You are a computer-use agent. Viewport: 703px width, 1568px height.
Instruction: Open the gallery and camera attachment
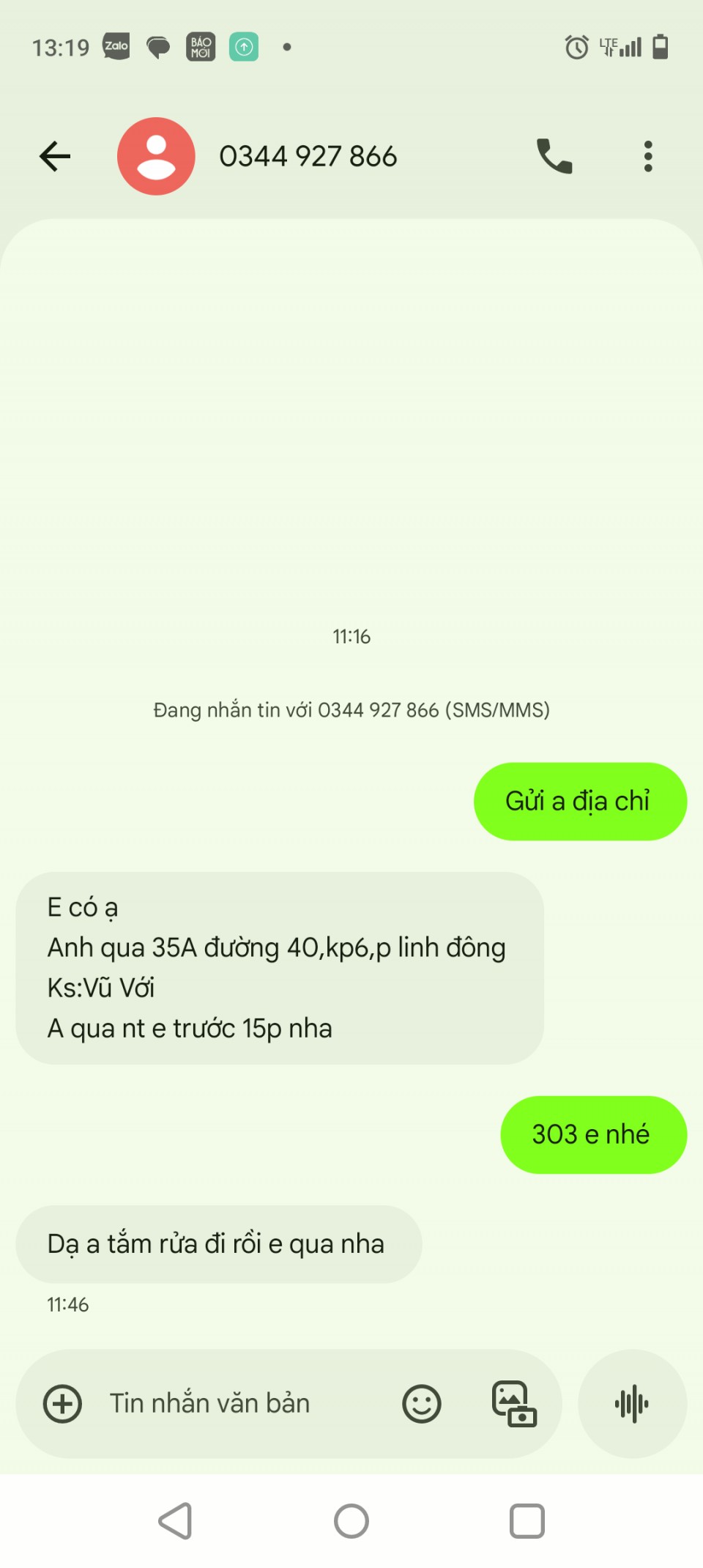(x=514, y=1404)
